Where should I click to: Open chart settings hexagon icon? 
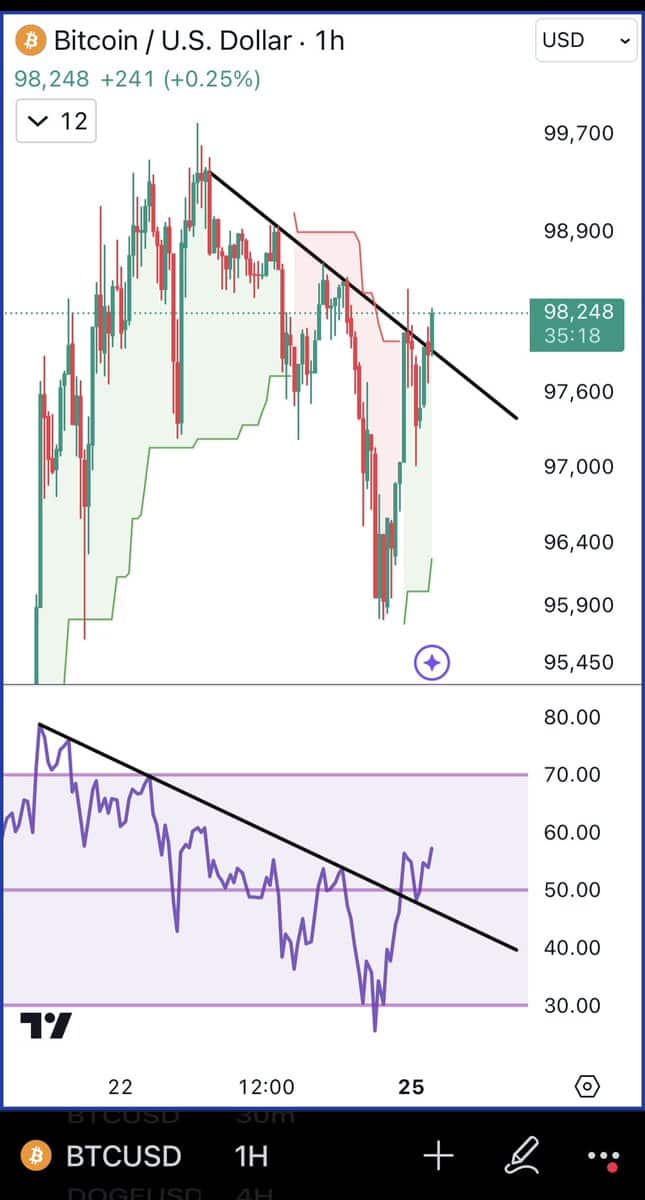(x=588, y=1086)
